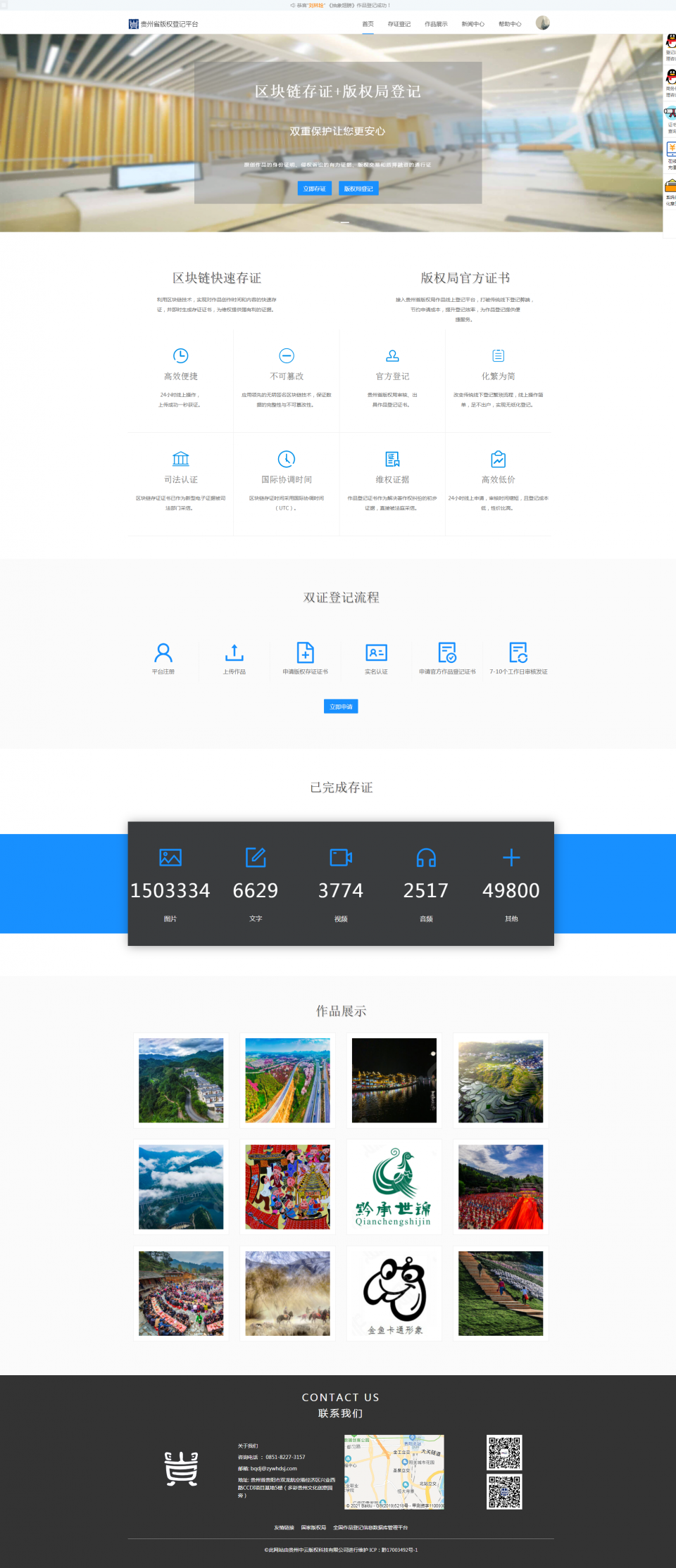676x1568 pixels.
Task: Tap the 版权局登记 banner button
Action: point(358,189)
